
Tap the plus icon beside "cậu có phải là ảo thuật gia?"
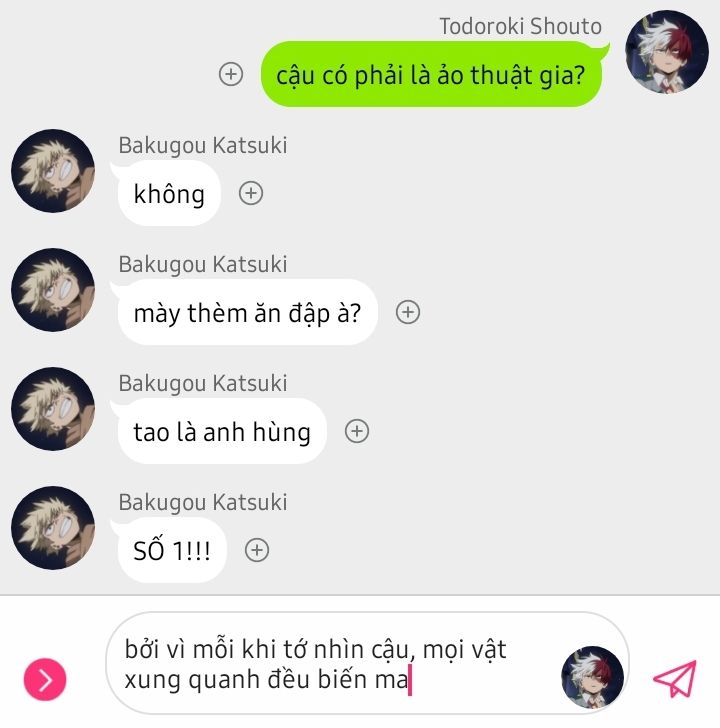point(231,74)
